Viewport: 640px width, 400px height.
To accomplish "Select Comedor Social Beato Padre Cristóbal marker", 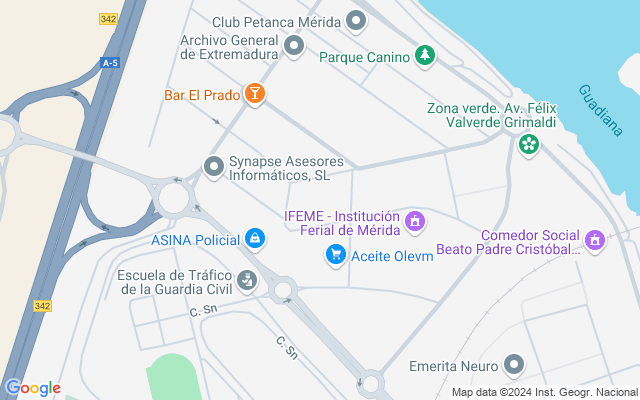I will (x=596, y=240).
